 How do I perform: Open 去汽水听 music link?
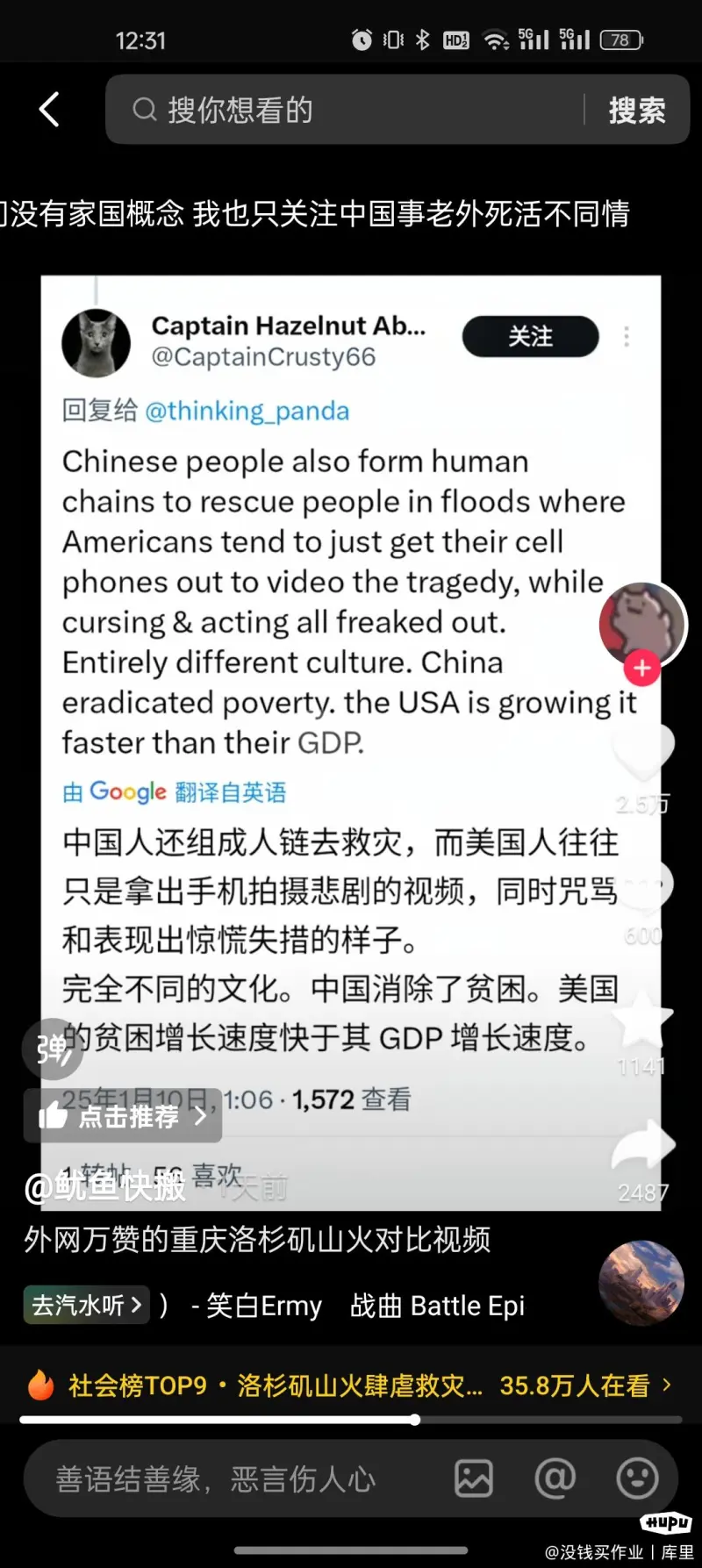click(x=86, y=1306)
